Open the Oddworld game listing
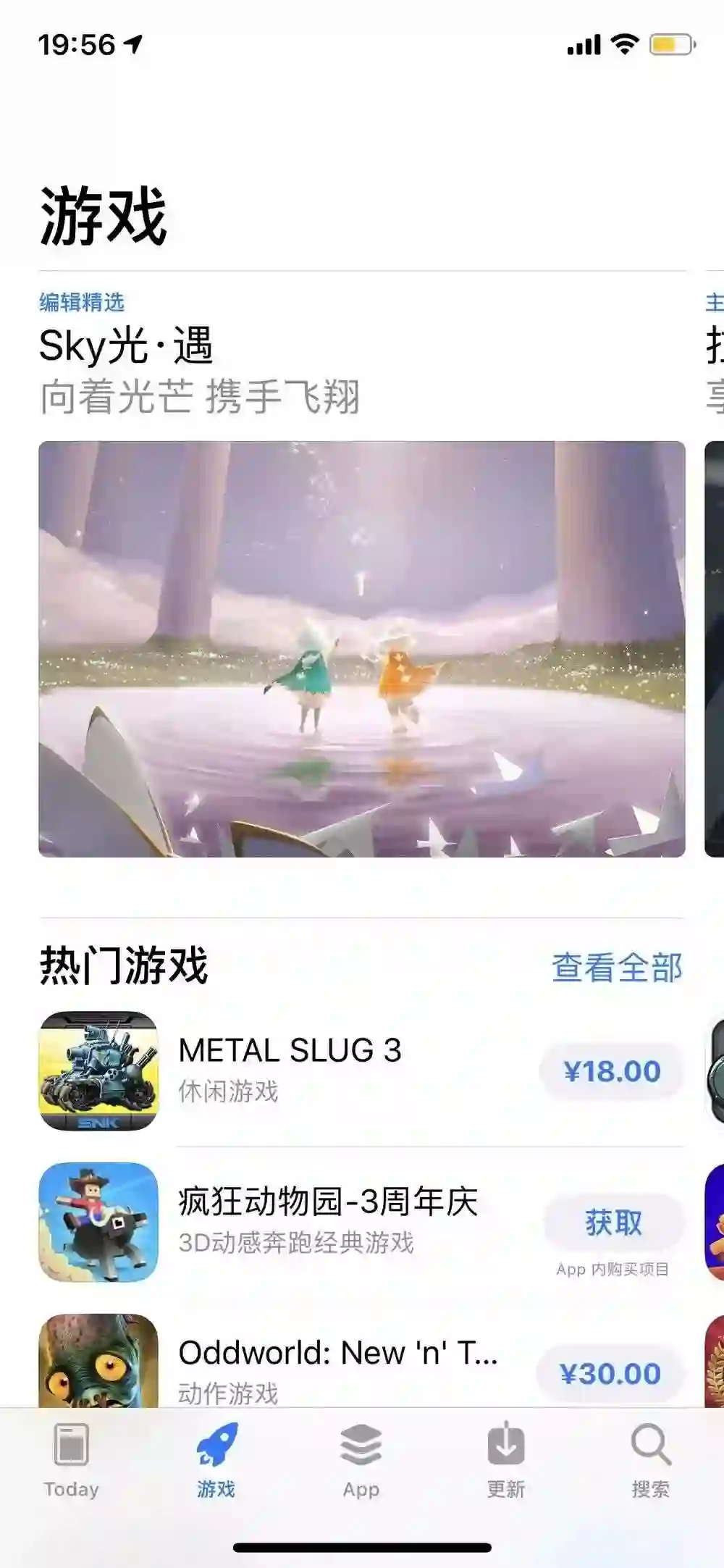This screenshot has width=724, height=1568. click(337, 1367)
